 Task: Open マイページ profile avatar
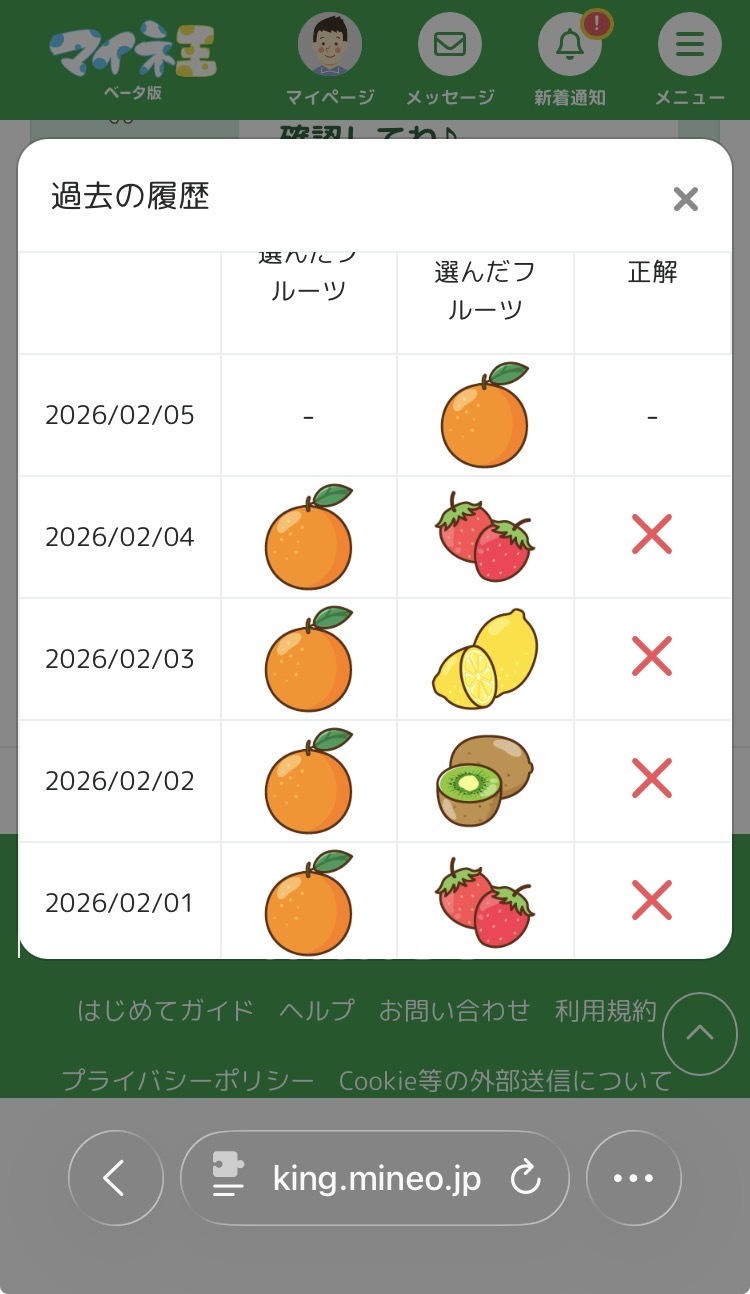(x=330, y=46)
